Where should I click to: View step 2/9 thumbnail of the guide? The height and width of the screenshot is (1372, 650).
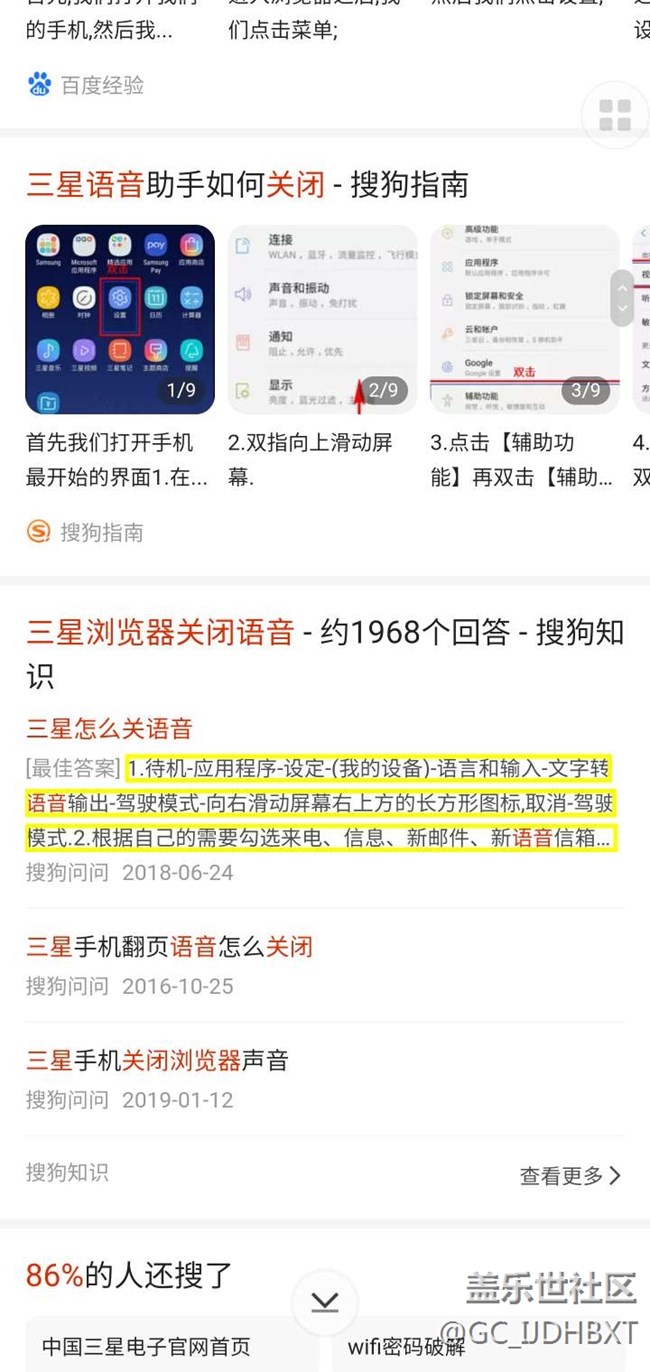click(322, 319)
